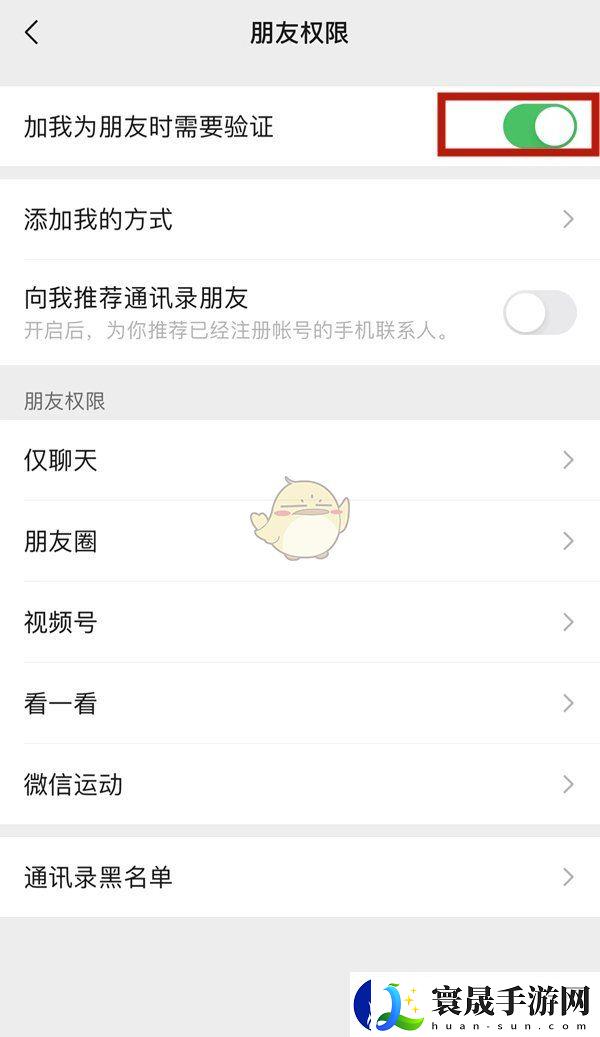The width and height of the screenshot is (600, 1037).
Task: Open 看一看 settings
Action: pyautogui.click(x=300, y=703)
